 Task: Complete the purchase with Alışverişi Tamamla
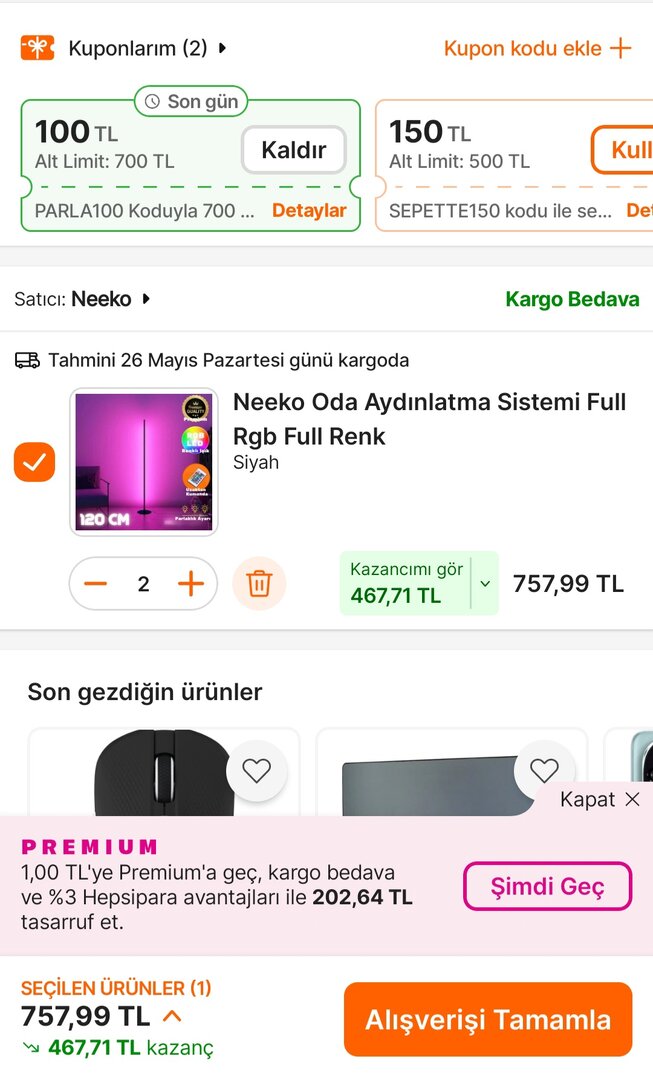(488, 1020)
